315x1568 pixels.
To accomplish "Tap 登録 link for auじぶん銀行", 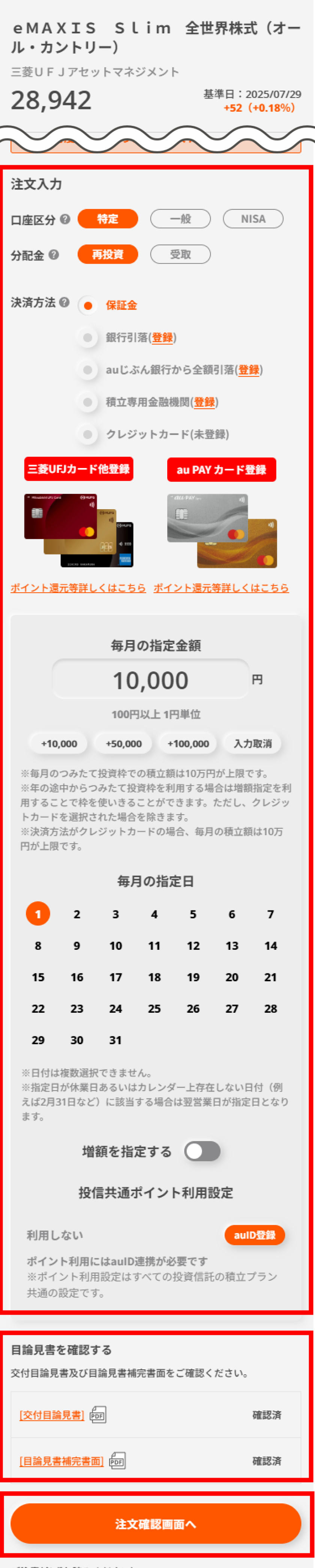I will [x=249, y=369].
